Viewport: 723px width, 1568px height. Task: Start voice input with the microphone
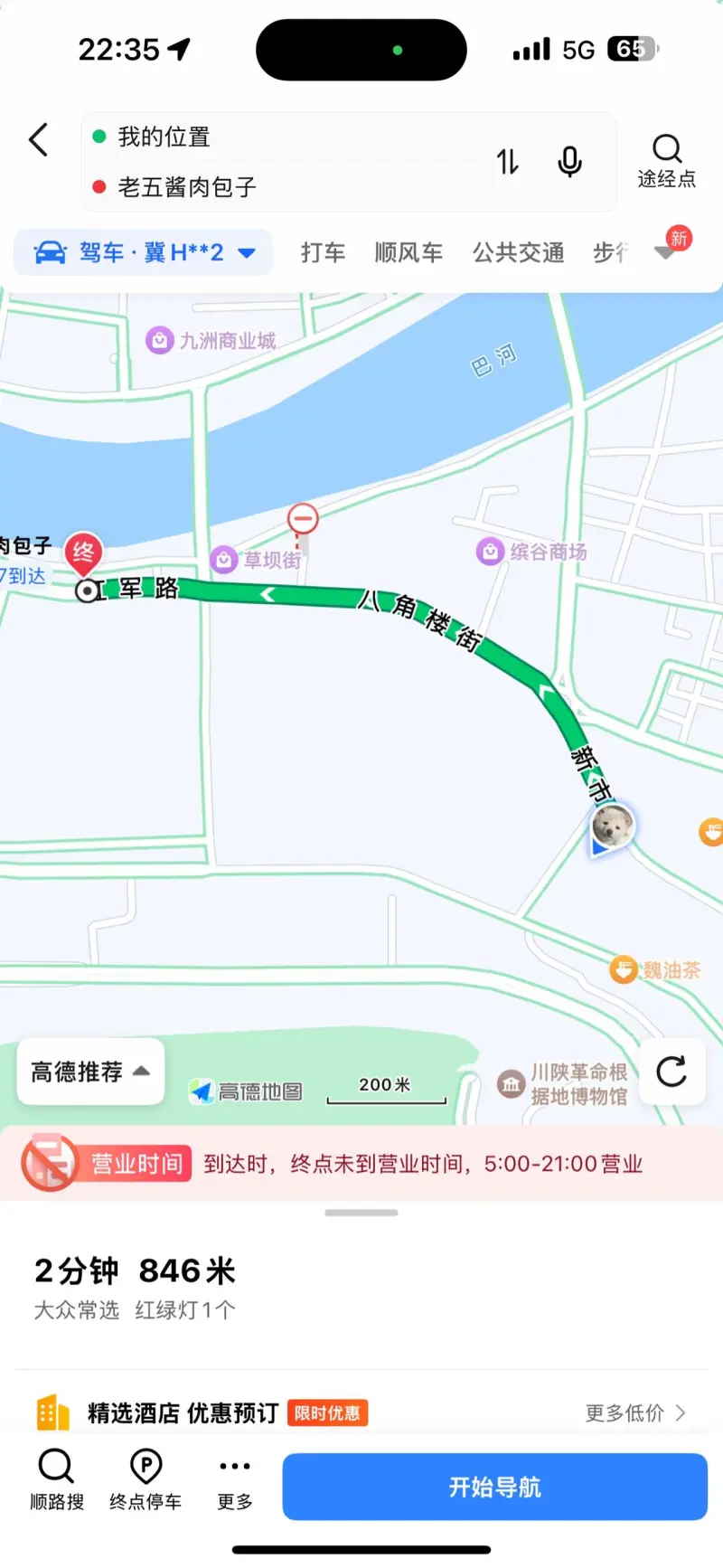[x=569, y=162]
